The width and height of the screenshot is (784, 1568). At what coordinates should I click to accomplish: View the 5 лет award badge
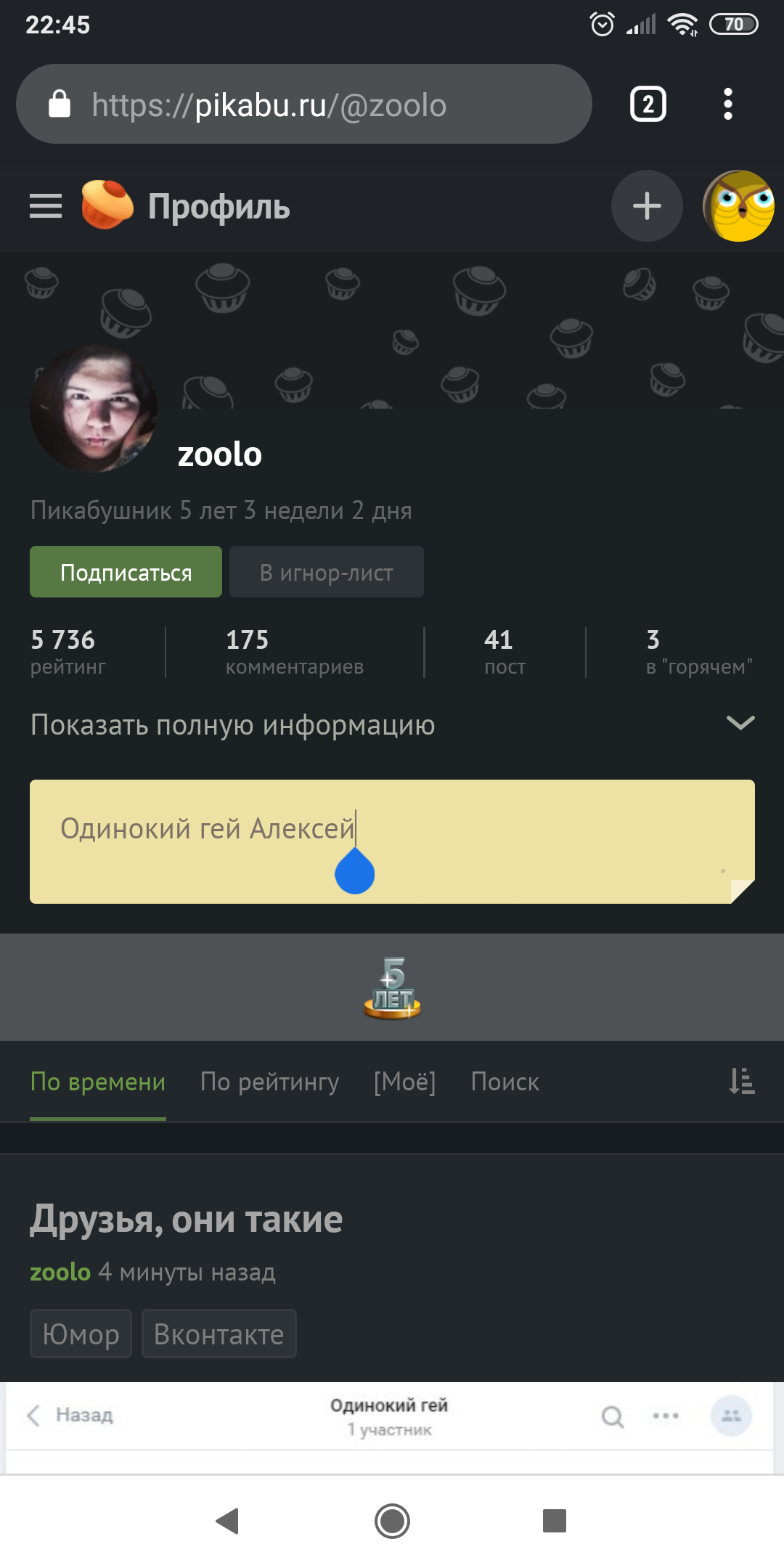pyautogui.click(x=392, y=987)
